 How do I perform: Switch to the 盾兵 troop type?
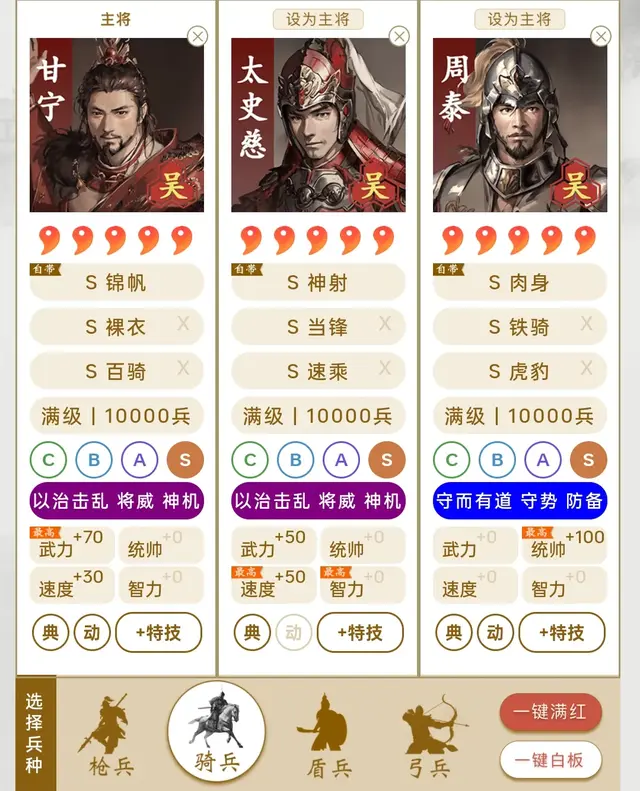(329, 737)
